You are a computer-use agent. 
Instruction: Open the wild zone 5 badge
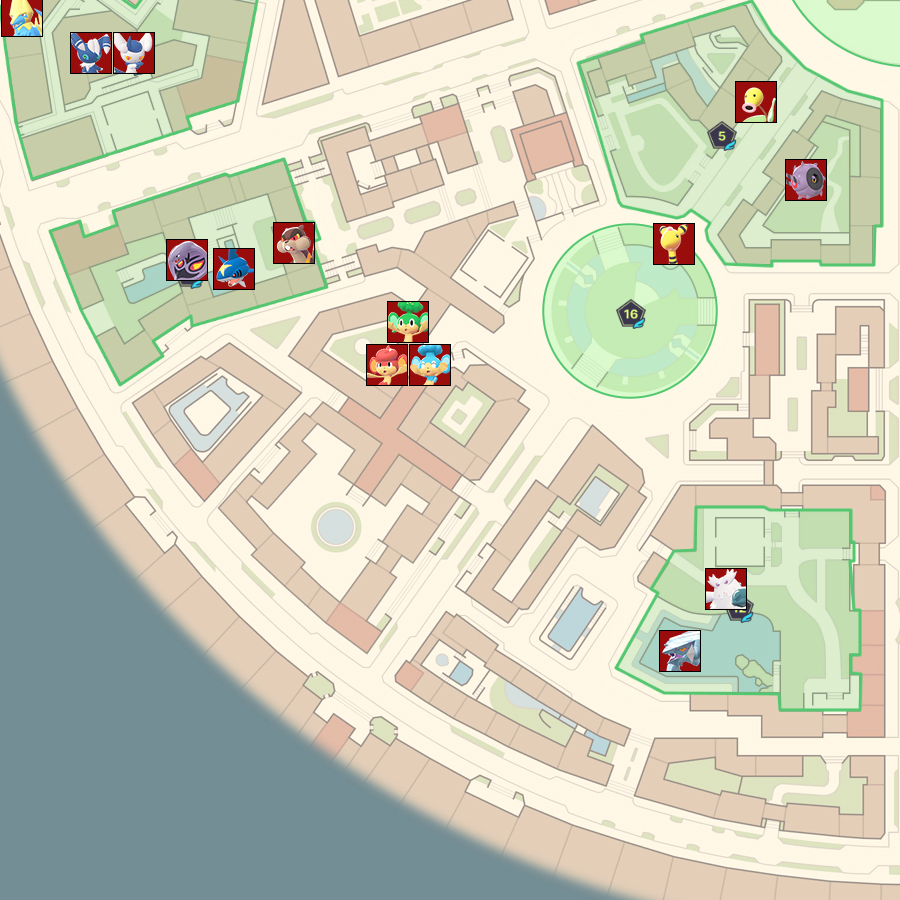(x=721, y=135)
